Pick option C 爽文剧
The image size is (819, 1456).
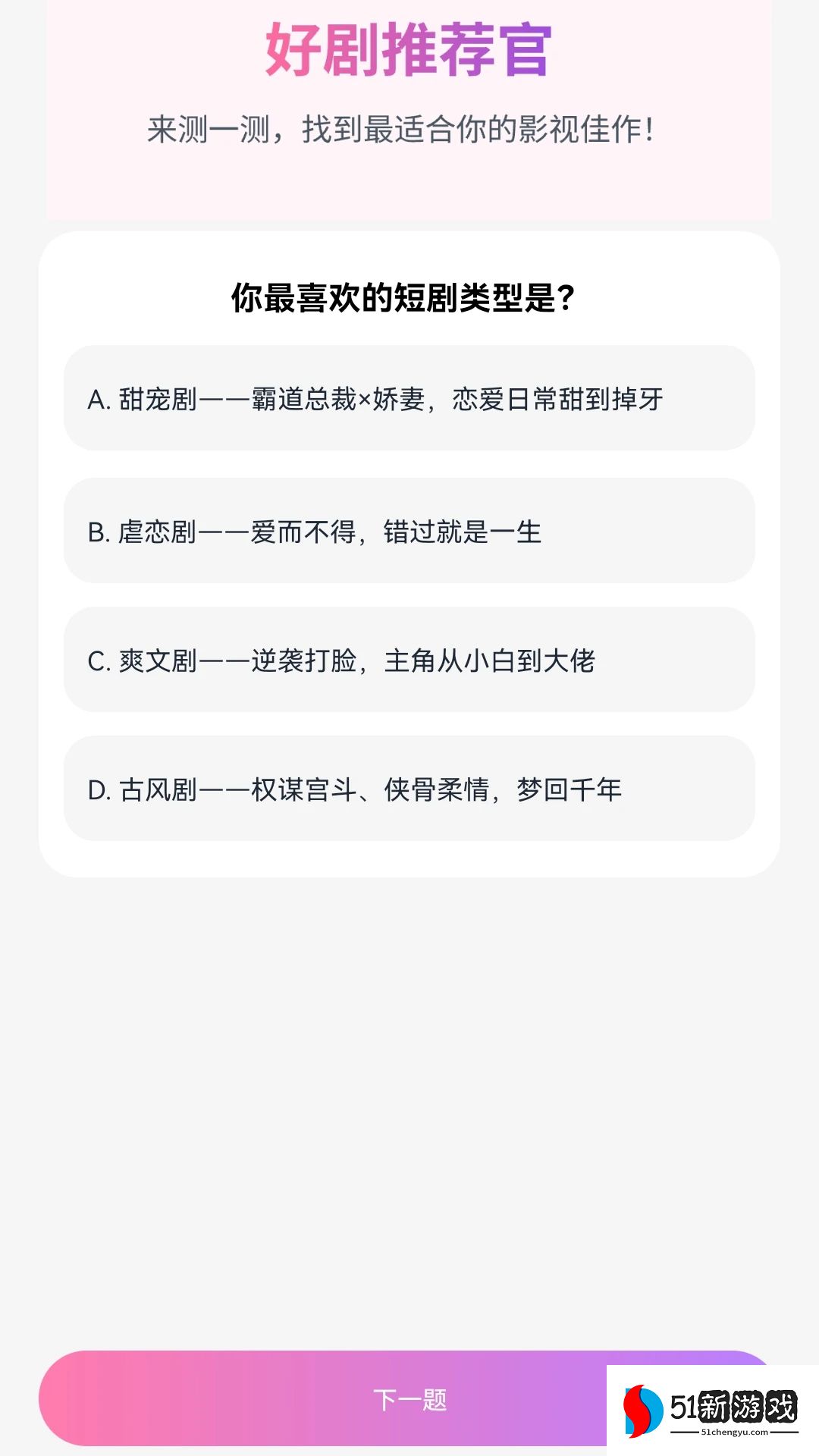tap(409, 660)
